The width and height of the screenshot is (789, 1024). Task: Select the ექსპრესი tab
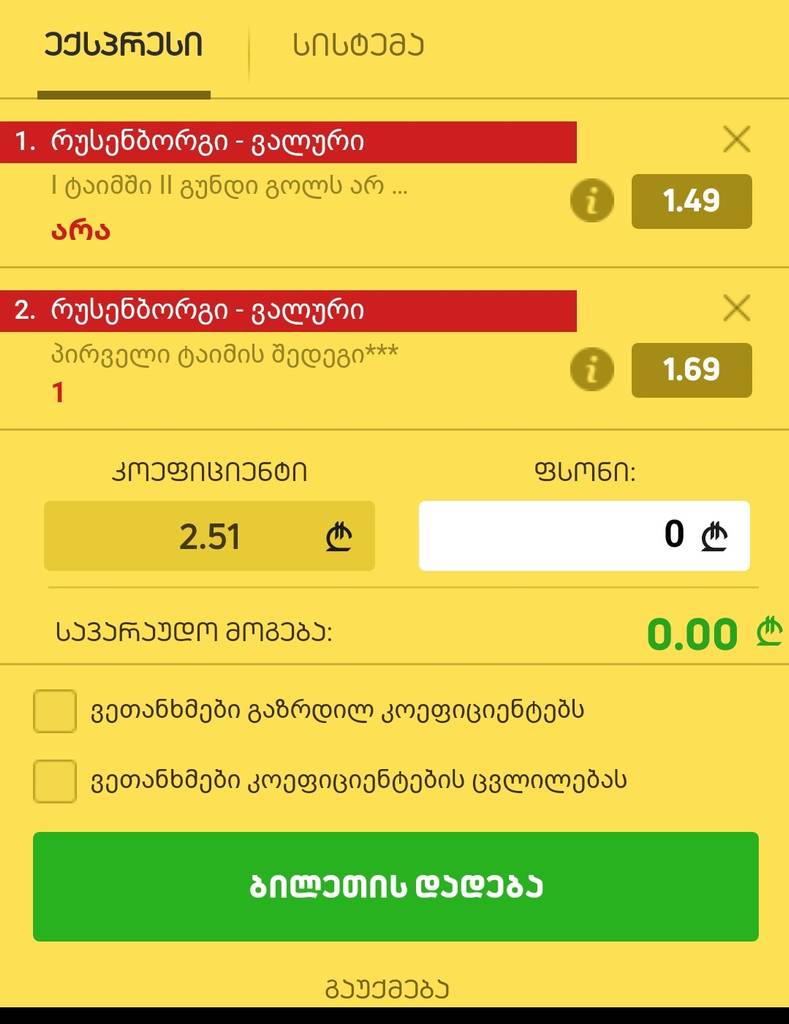(122, 44)
